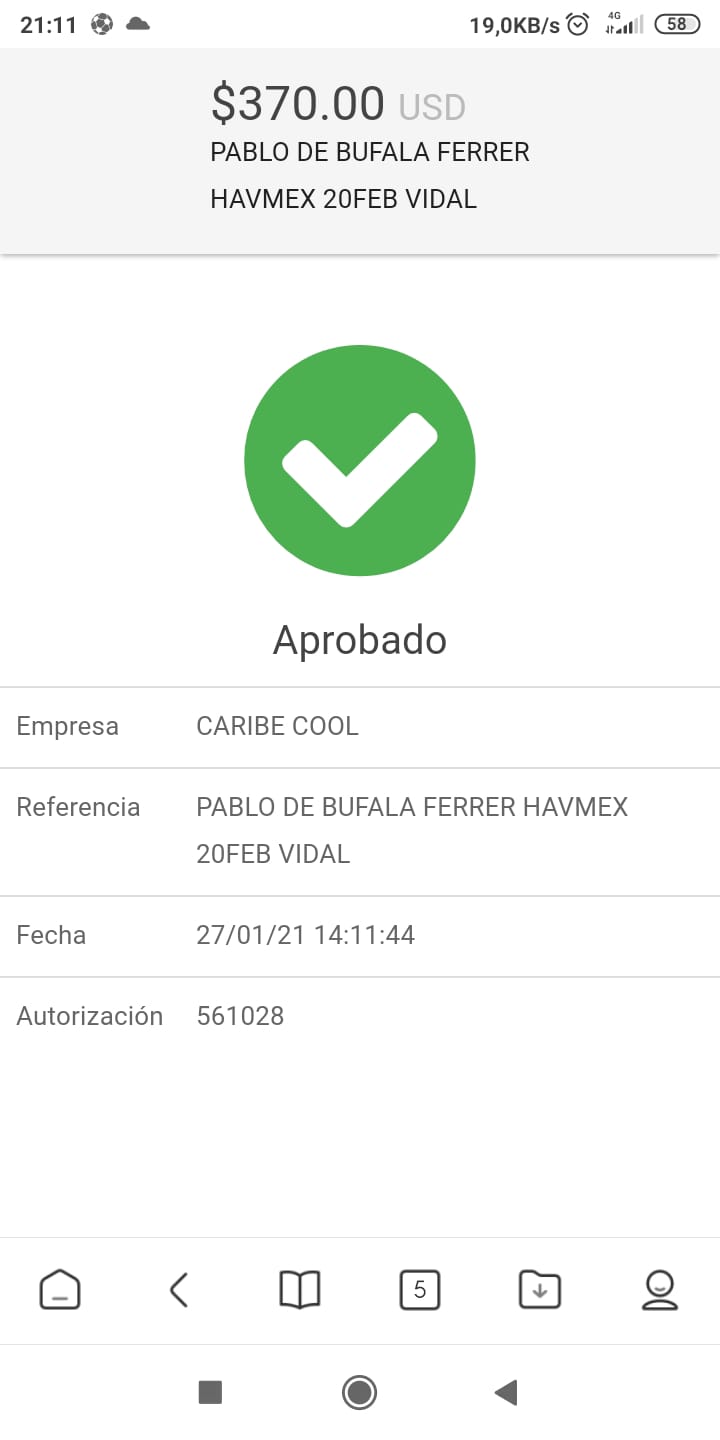
Task: Open the tab switcher showing 5 tabs
Action: tap(420, 1290)
